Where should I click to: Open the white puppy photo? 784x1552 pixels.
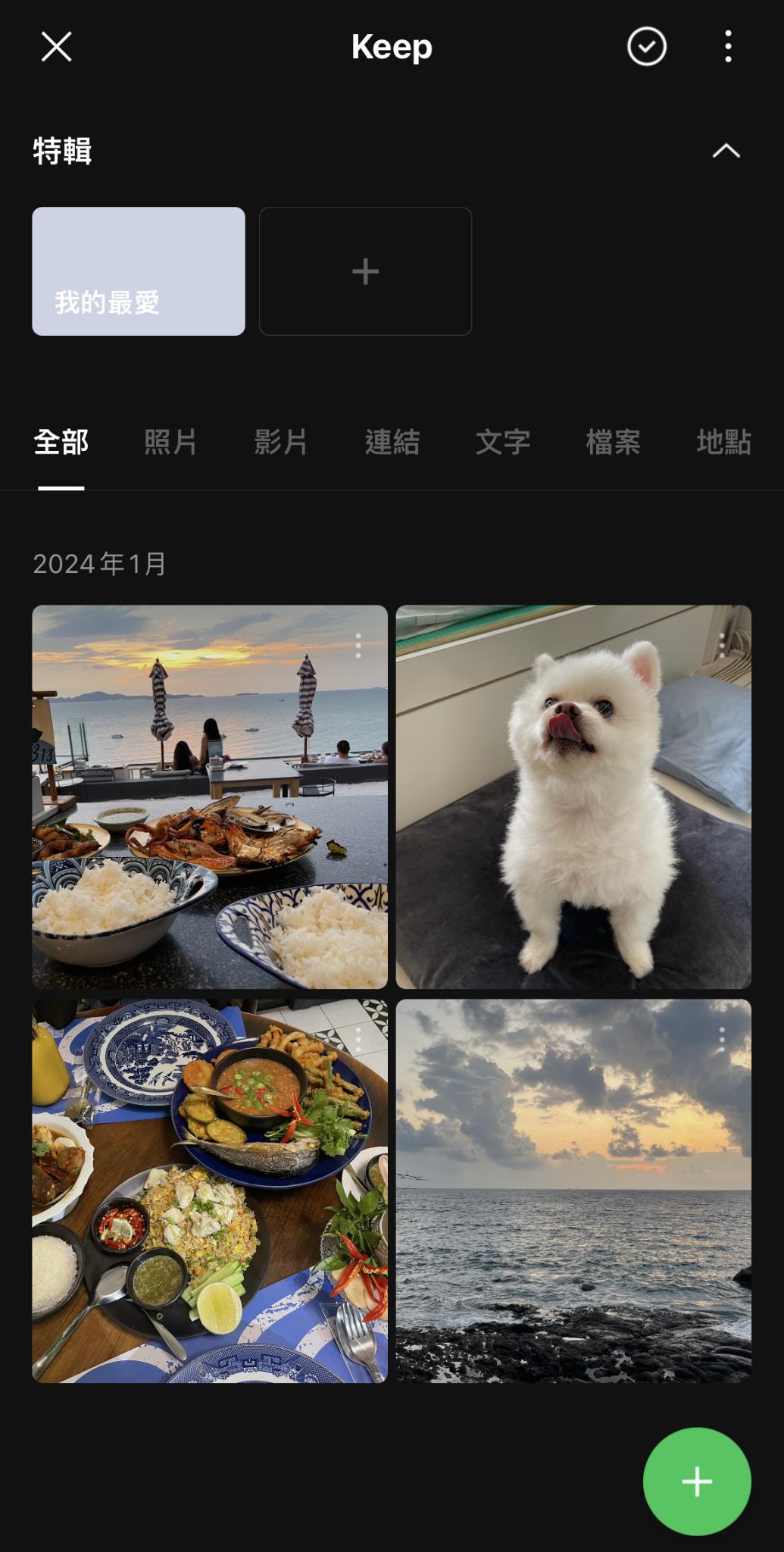[x=573, y=796]
